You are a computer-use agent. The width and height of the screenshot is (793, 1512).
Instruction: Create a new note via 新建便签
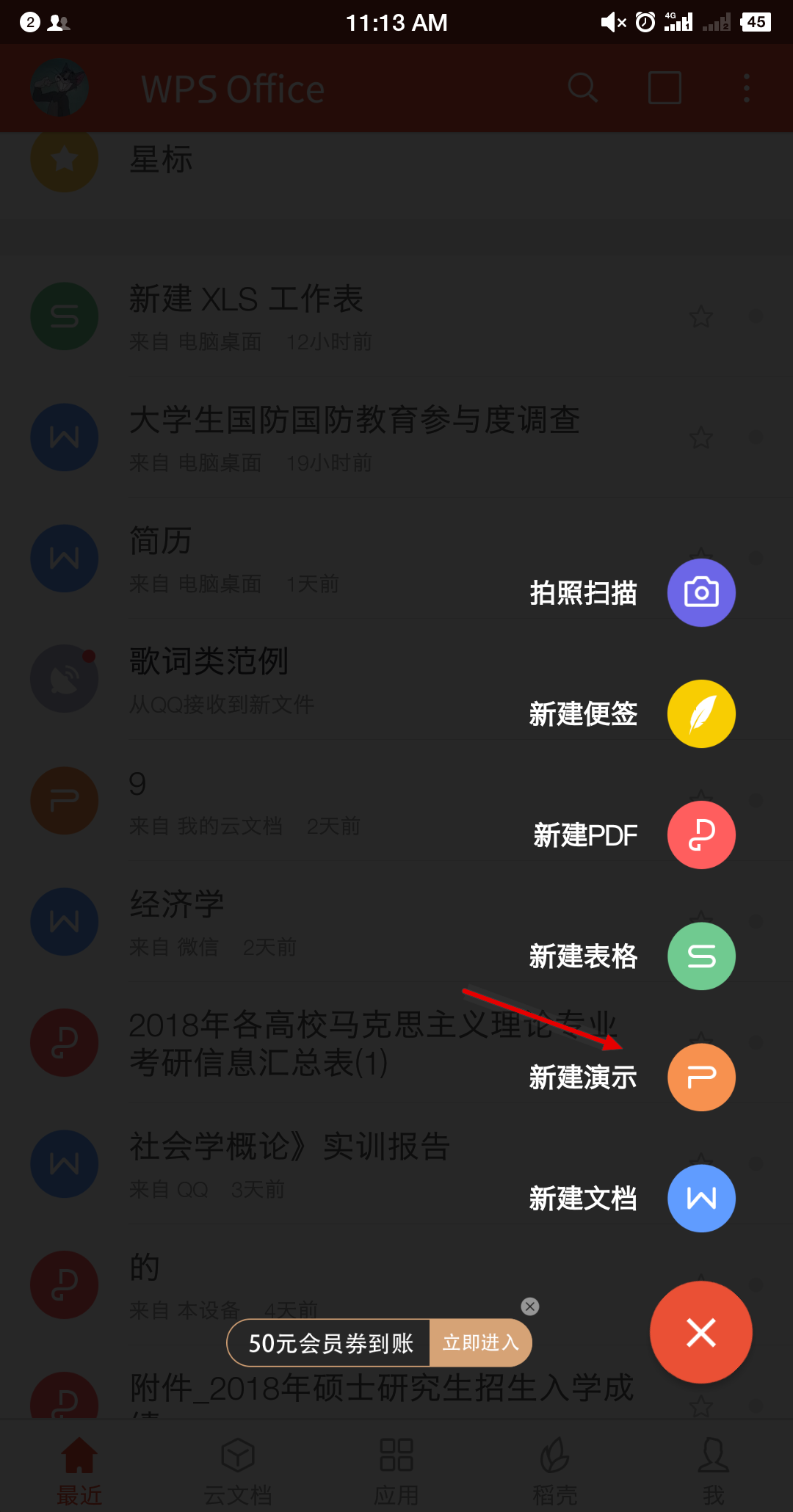pyautogui.click(x=700, y=713)
